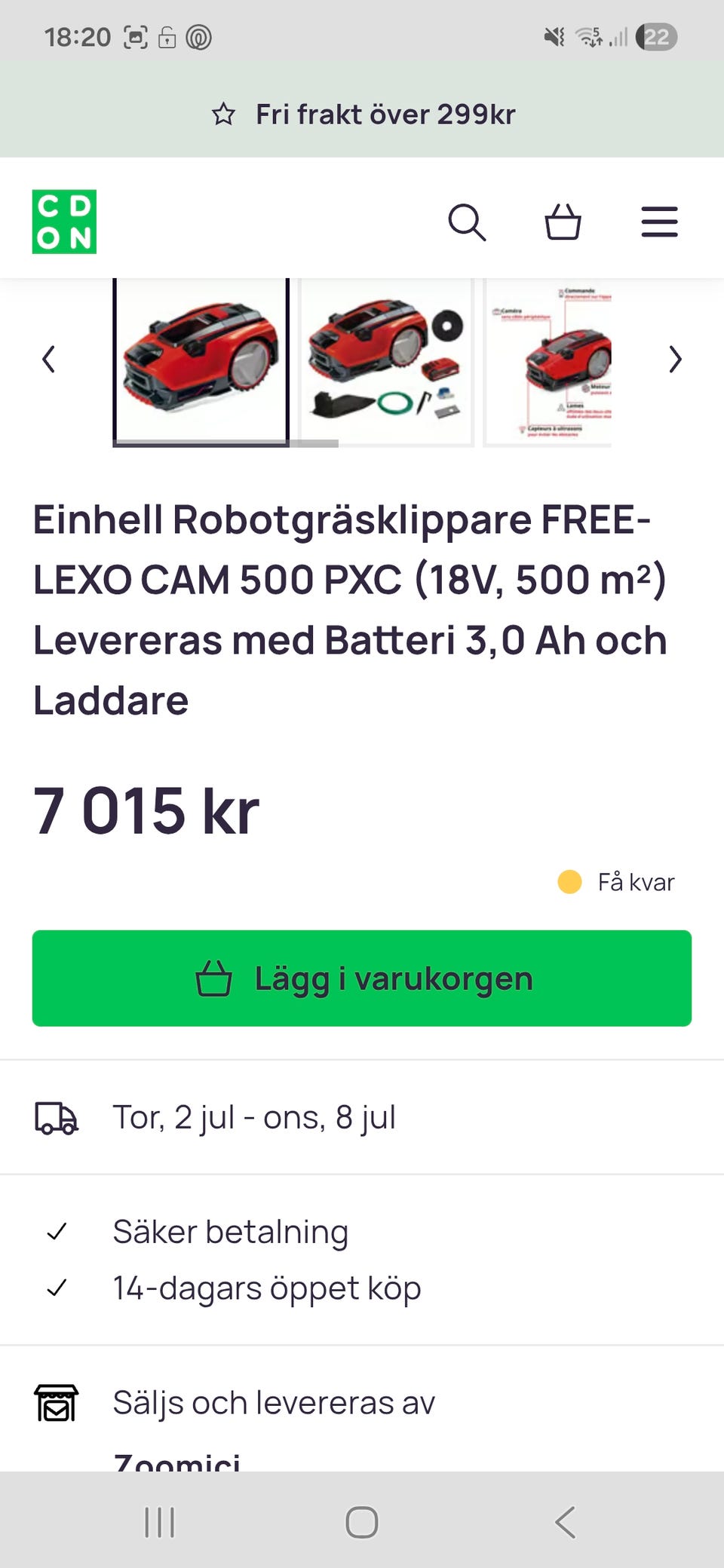The height and width of the screenshot is (1568, 724).
Task: Show previous product image with left arrow
Action: click(49, 360)
